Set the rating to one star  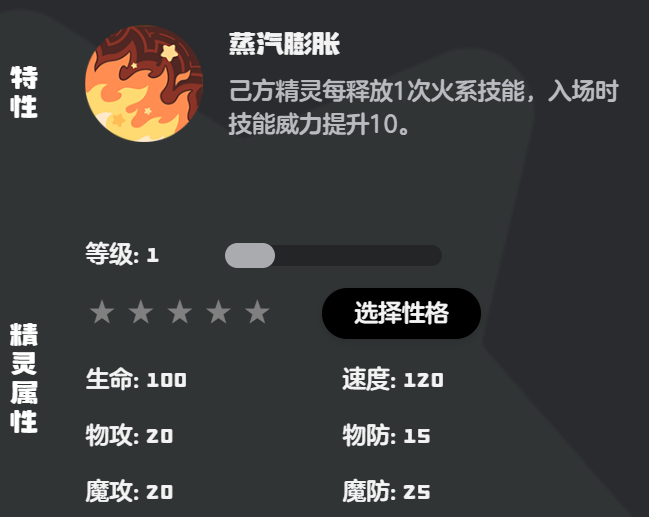tap(101, 313)
